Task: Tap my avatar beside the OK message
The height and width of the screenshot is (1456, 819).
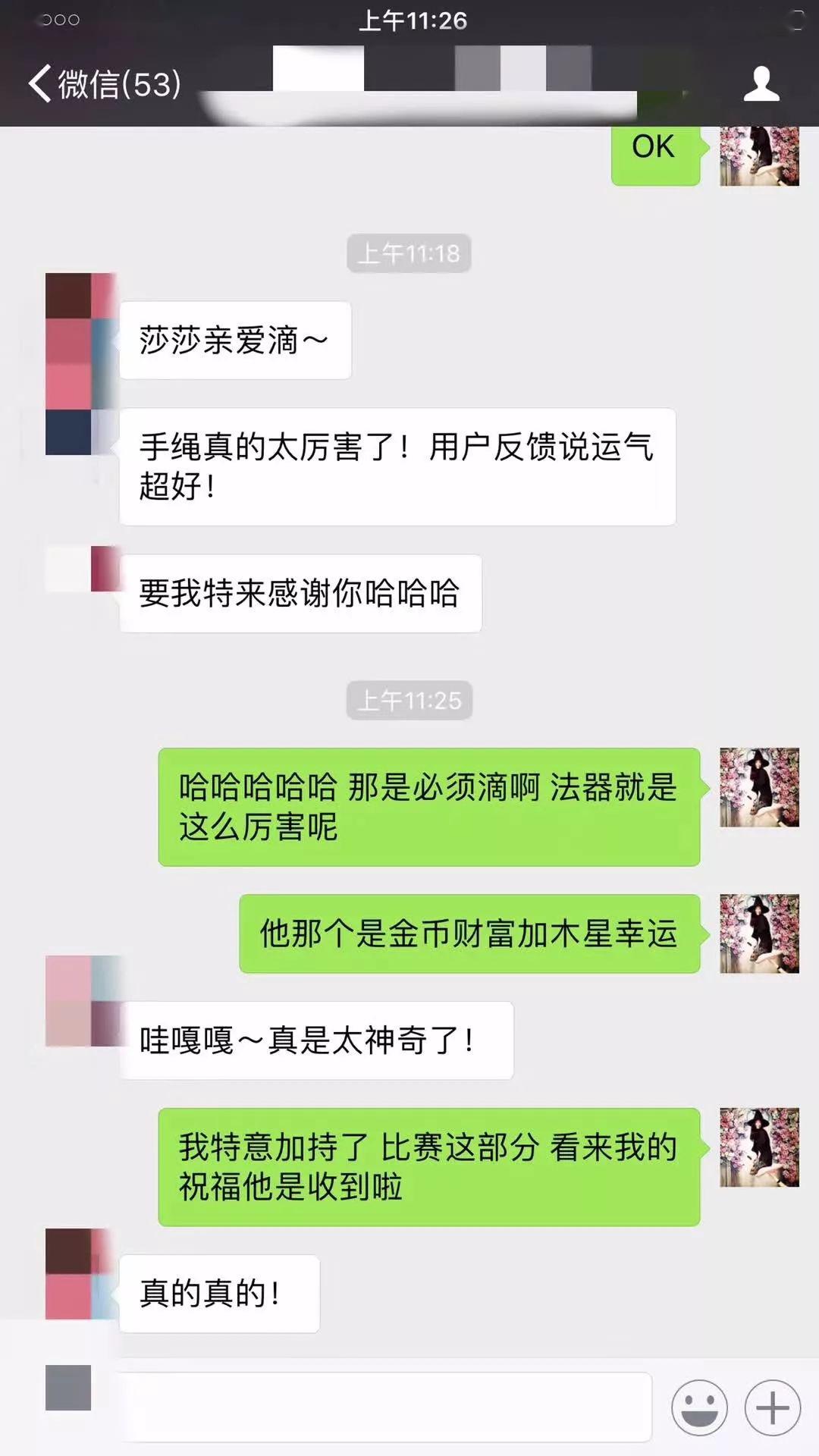Action: pos(759,155)
